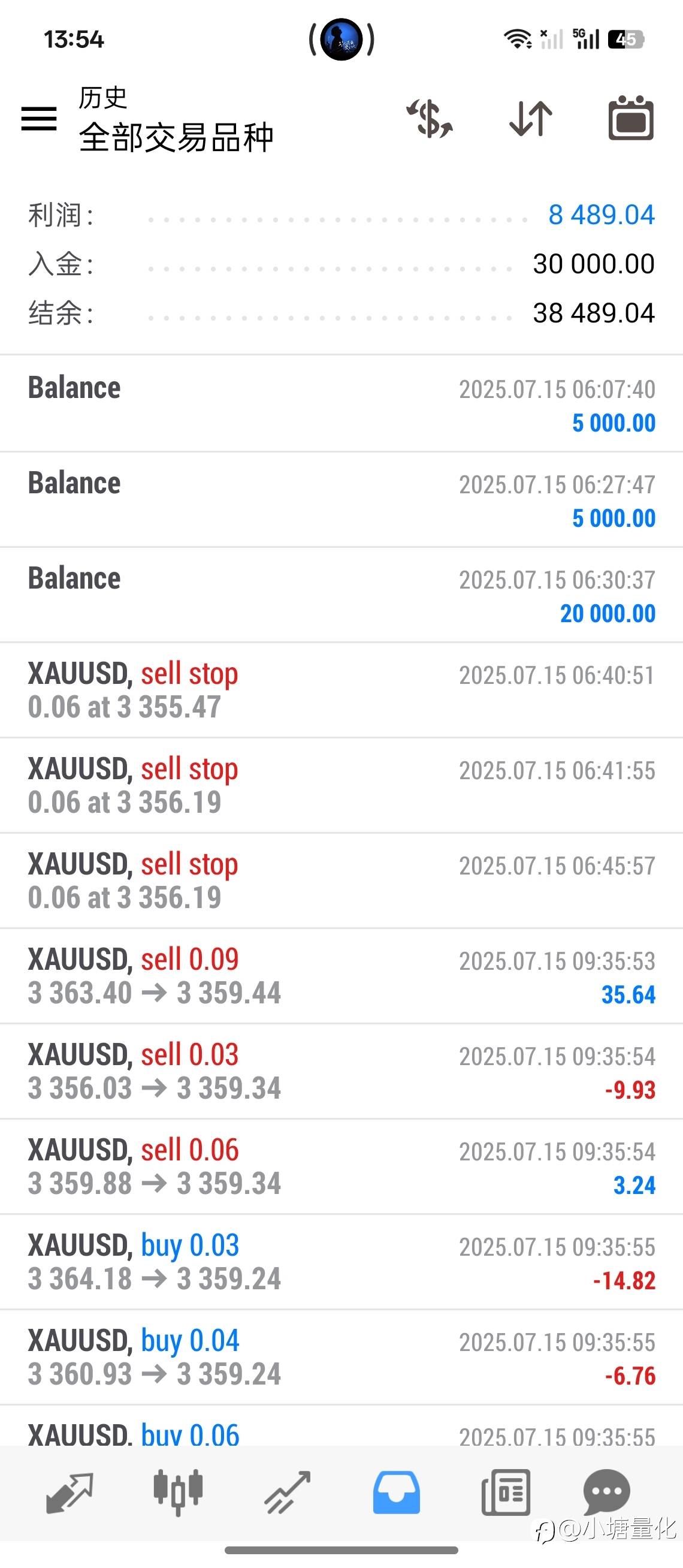Image resolution: width=683 pixels, height=1568 pixels.
Task: Expand the sell 0.06 deal with 3.24 profit
Action: coord(341,1167)
